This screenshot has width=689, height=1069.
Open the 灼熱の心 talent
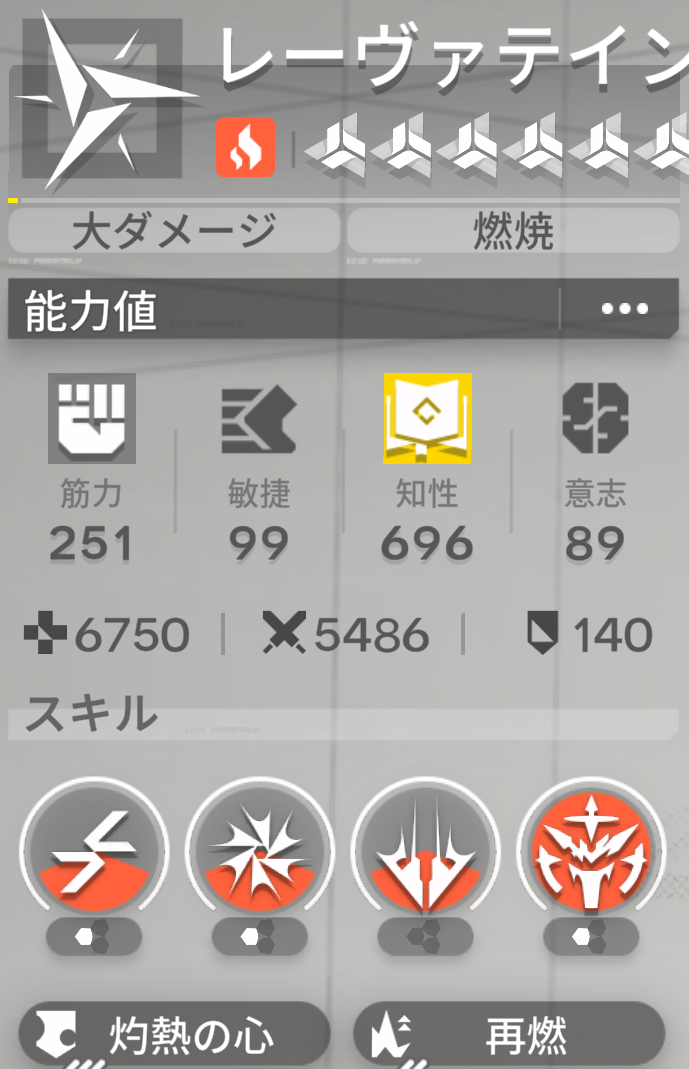coord(174,1036)
